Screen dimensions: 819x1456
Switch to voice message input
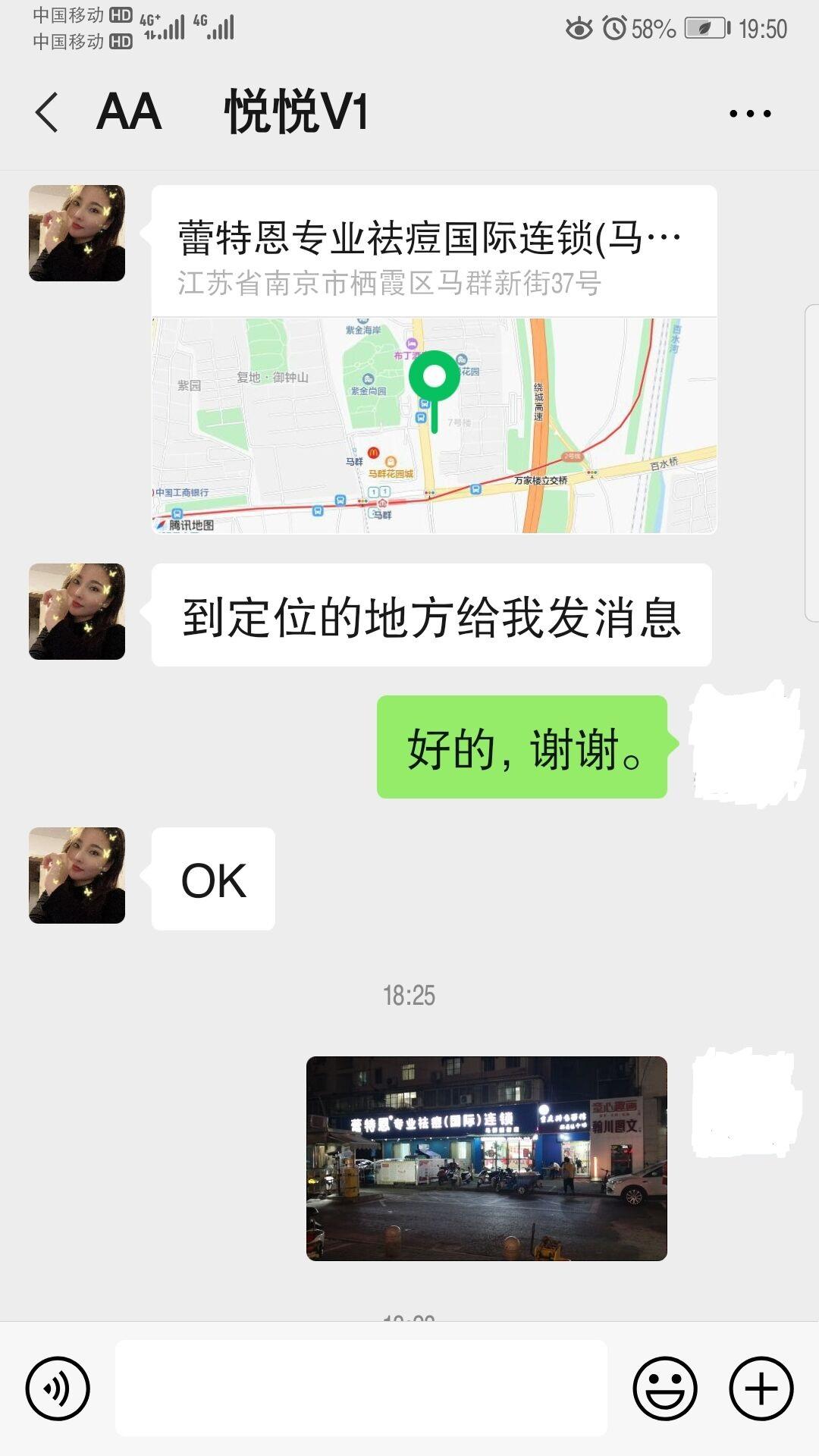pyautogui.click(x=58, y=1388)
